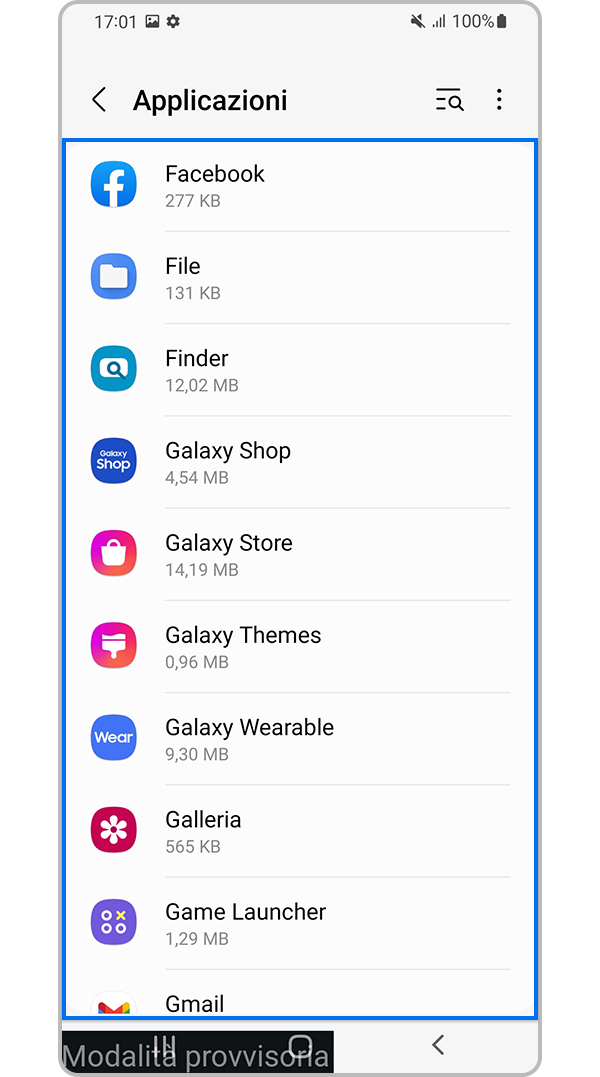Open Galaxy Store app settings
The width and height of the screenshot is (600, 1077).
[300, 555]
